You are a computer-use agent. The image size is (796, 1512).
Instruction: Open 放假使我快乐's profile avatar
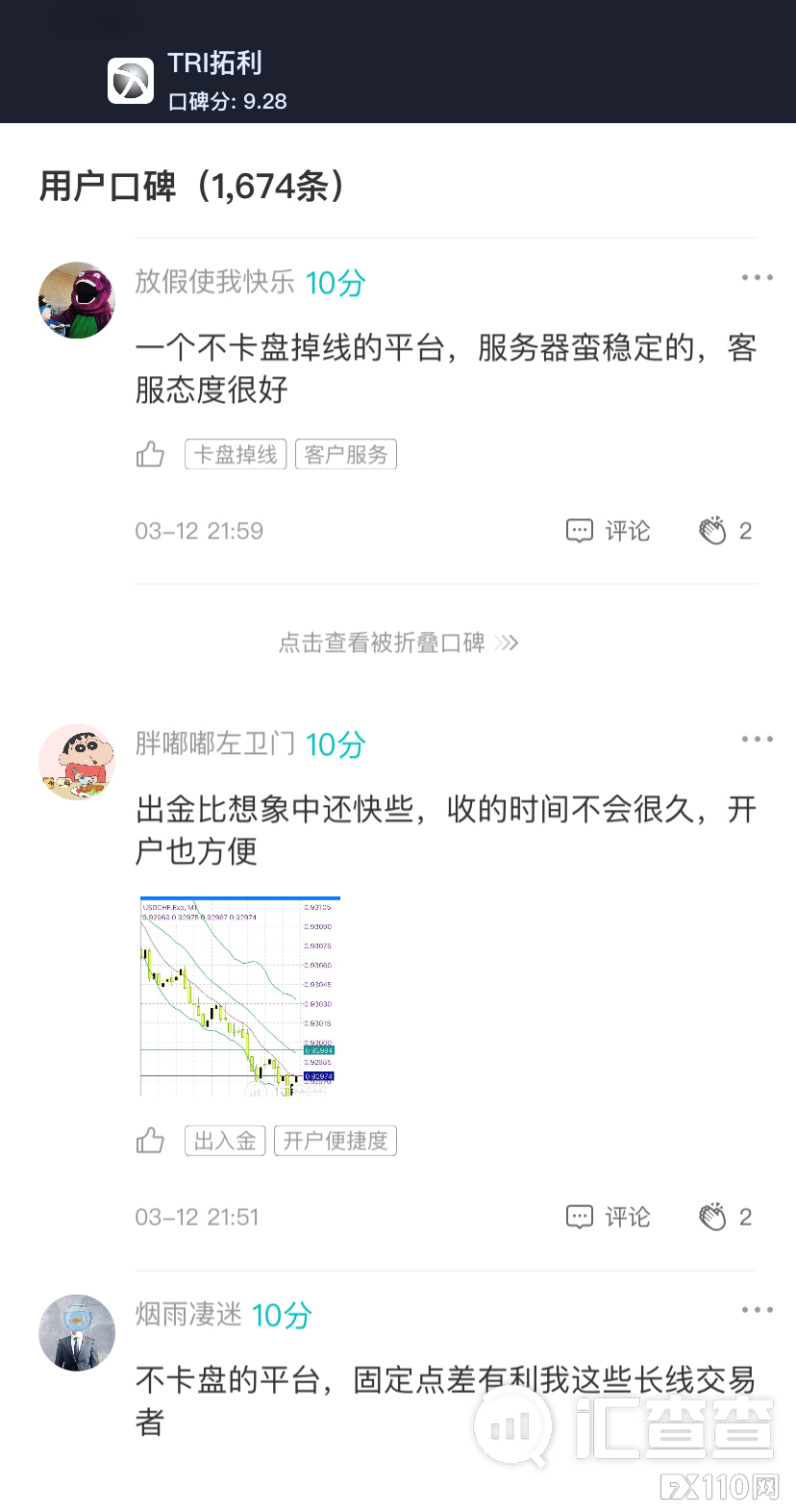77,299
